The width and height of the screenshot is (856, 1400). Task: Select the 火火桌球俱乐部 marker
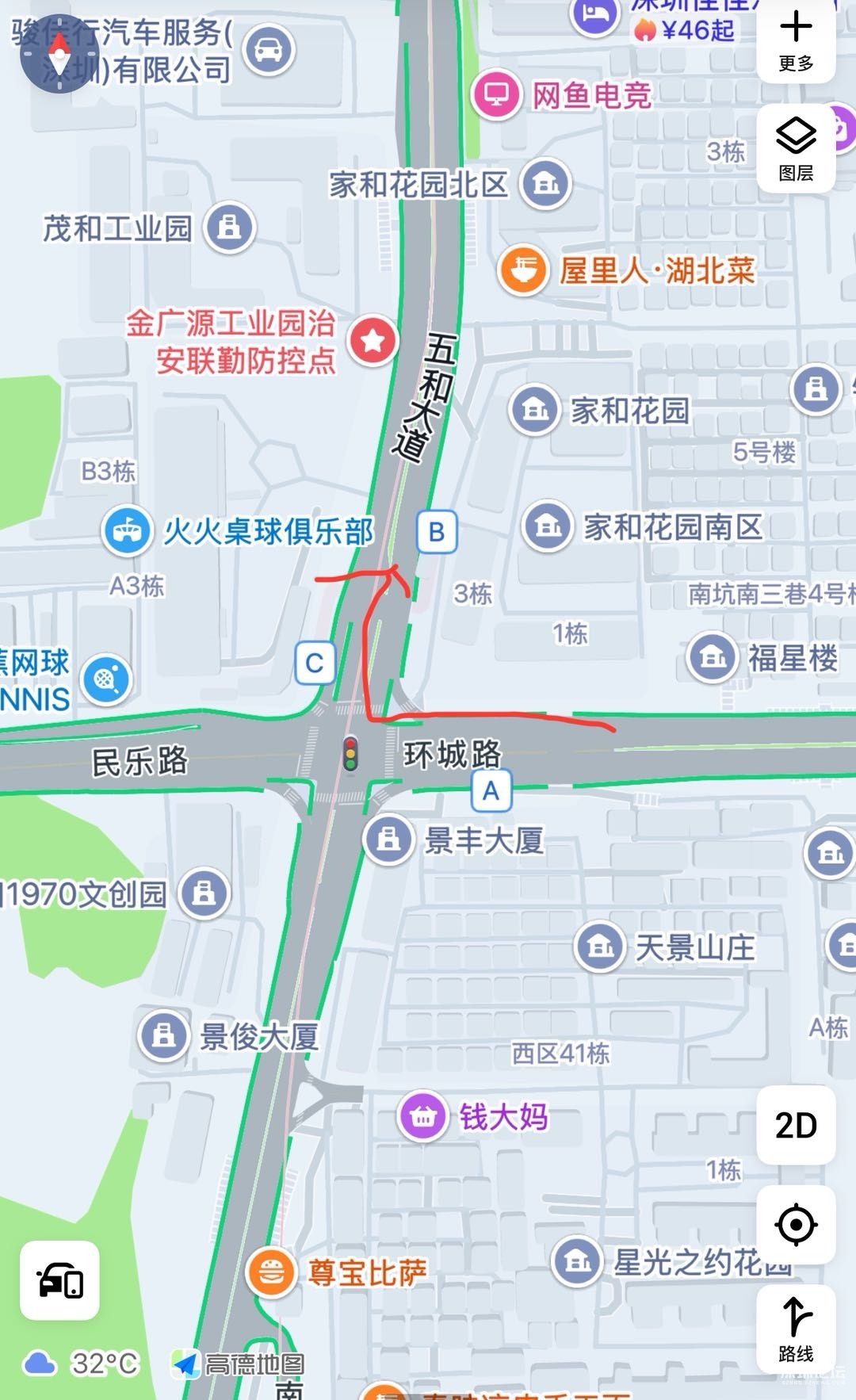coord(127,530)
